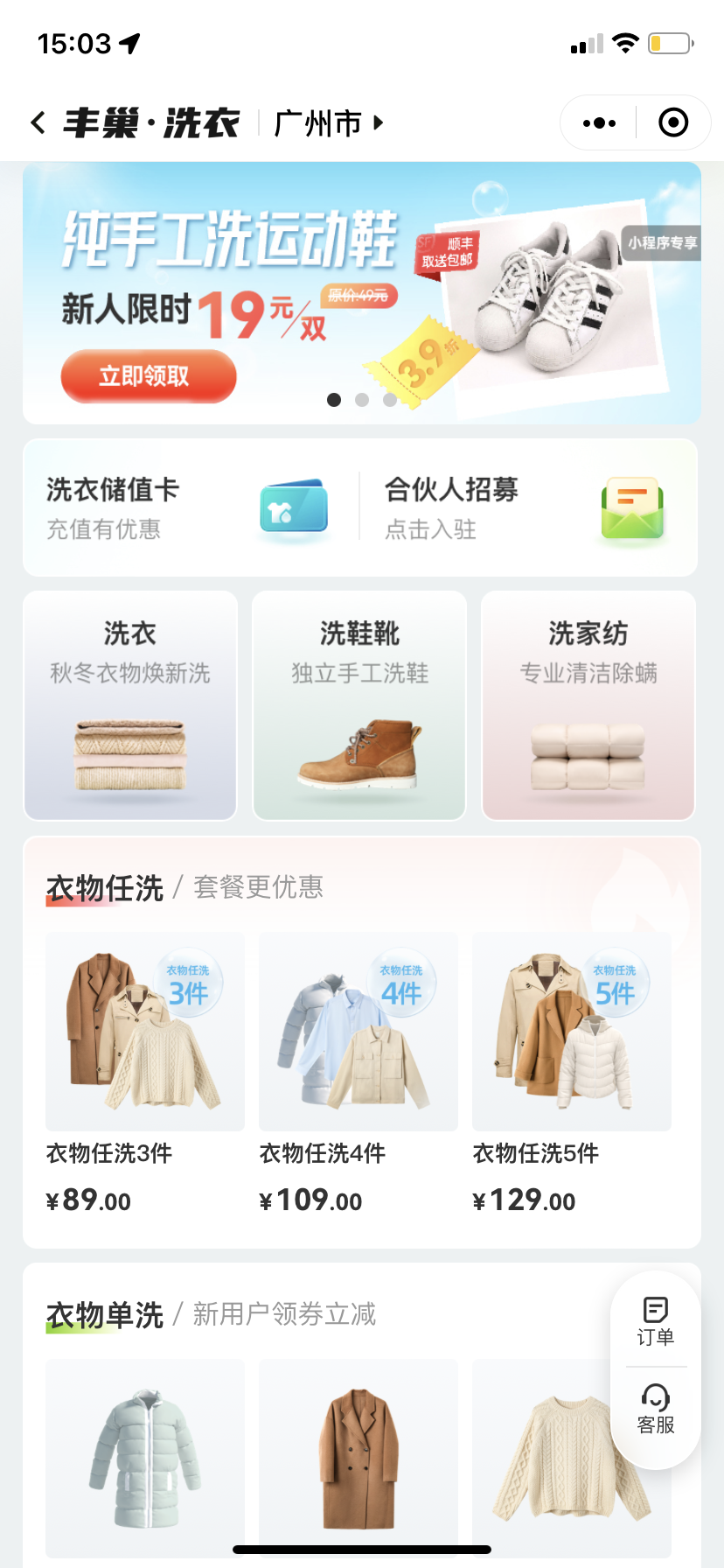Open the mini program more options menu
Image resolution: width=724 pixels, height=1568 pixels.
pos(599,123)
